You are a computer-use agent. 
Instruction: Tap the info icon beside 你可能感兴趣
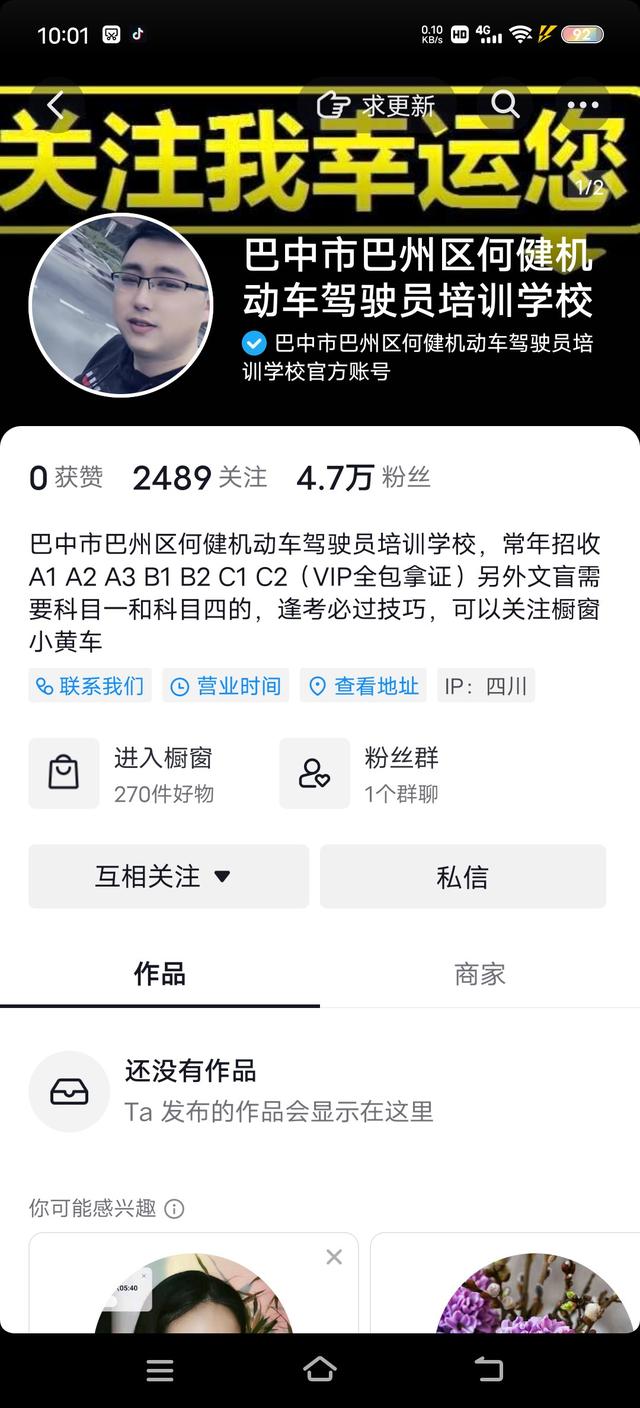(174, 1209)
